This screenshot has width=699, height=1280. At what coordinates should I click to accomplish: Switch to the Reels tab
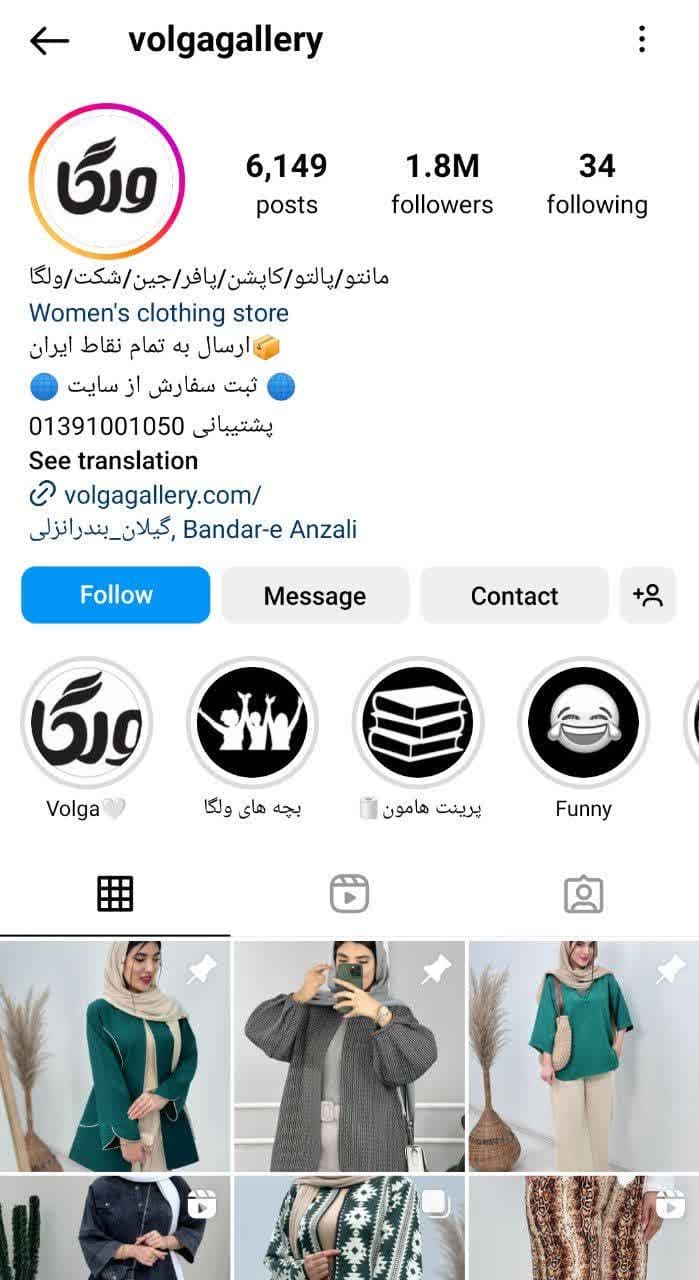pyautogui.click(x=349, y=894)
